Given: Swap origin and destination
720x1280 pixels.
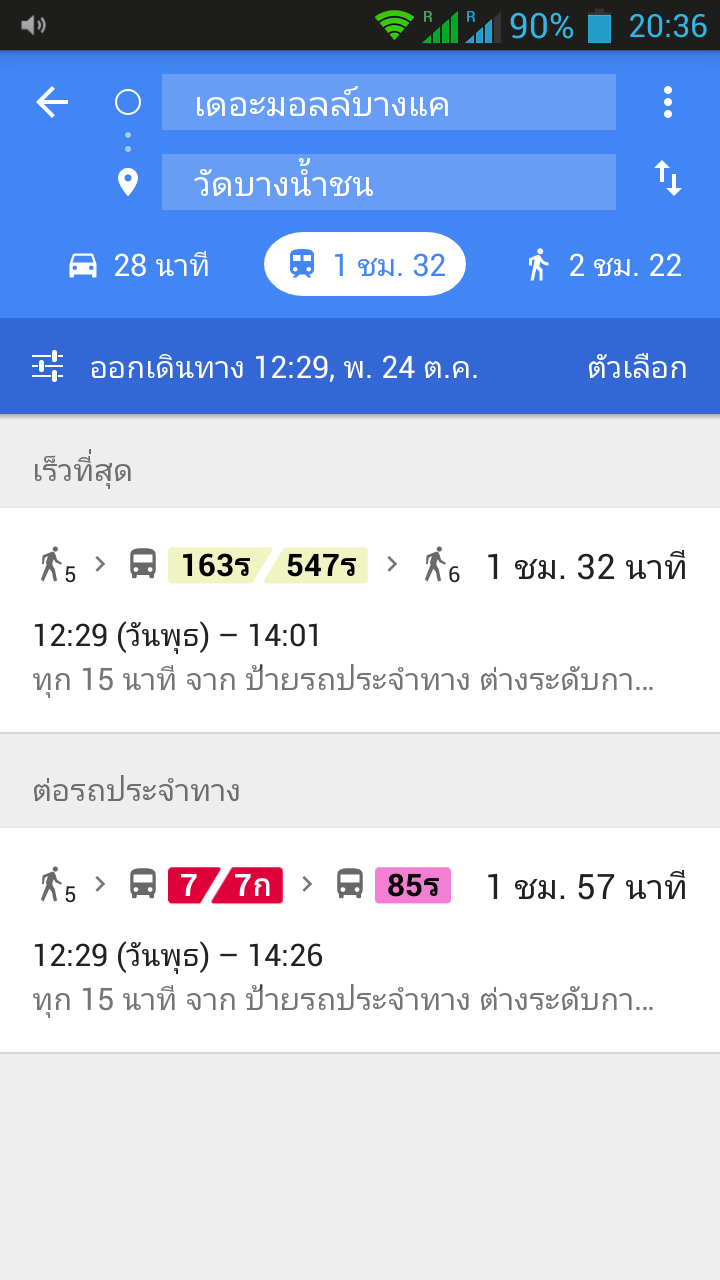Looking at the screenshot, I should click(x=668, y=179).
